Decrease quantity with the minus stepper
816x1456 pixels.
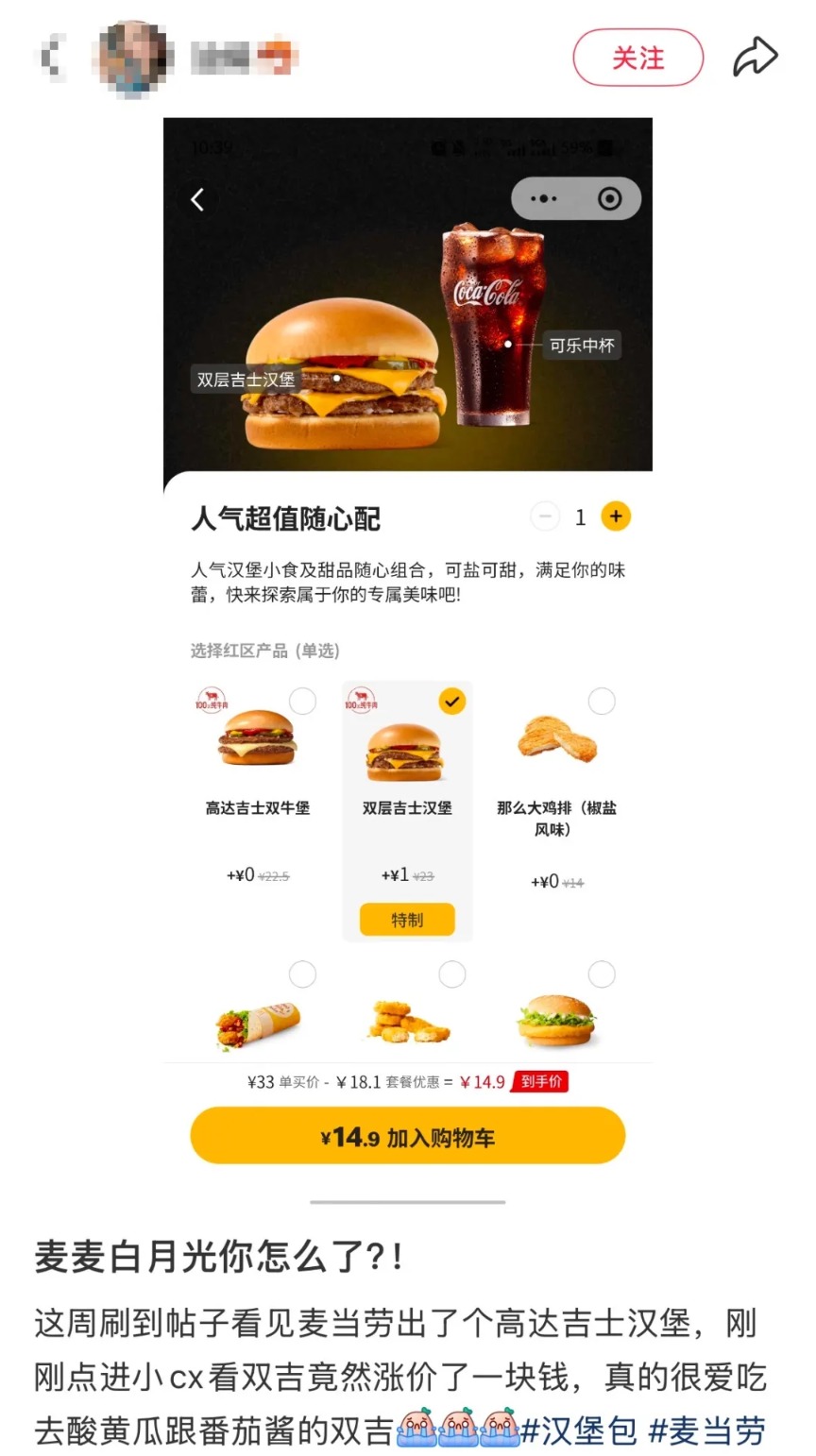pos(546,516)
